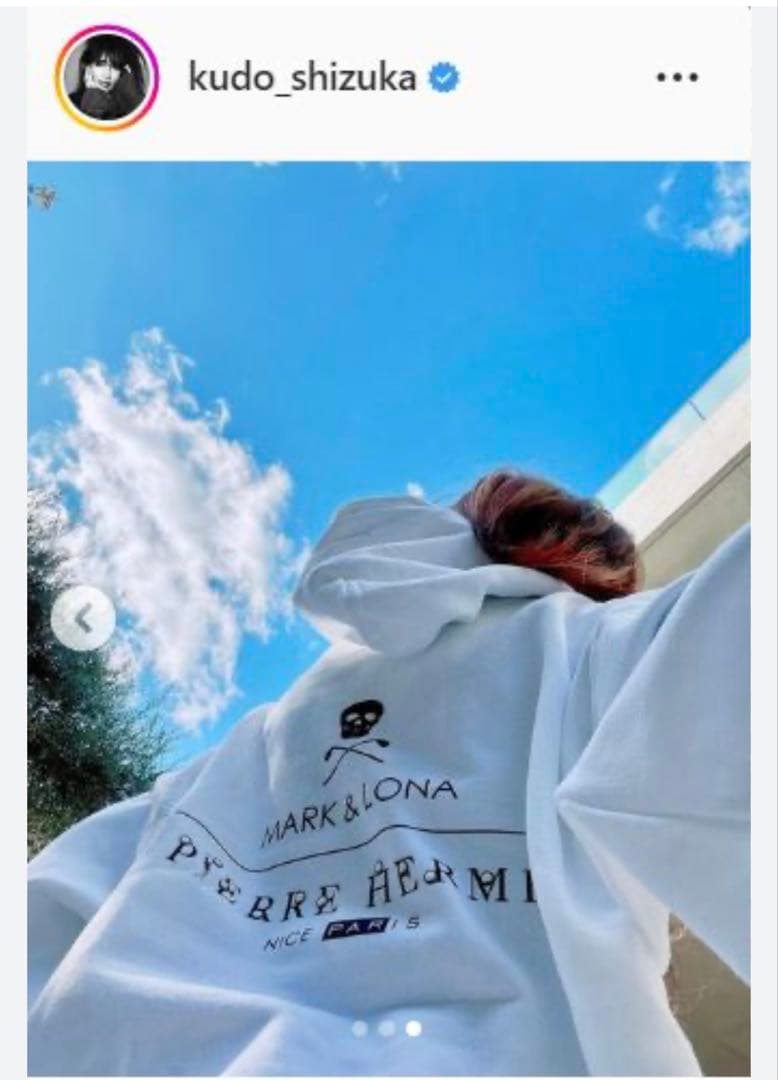778x1080 pixels.
Task: Jump to the first carousel photo dot
Action: tap(360, 1028)
